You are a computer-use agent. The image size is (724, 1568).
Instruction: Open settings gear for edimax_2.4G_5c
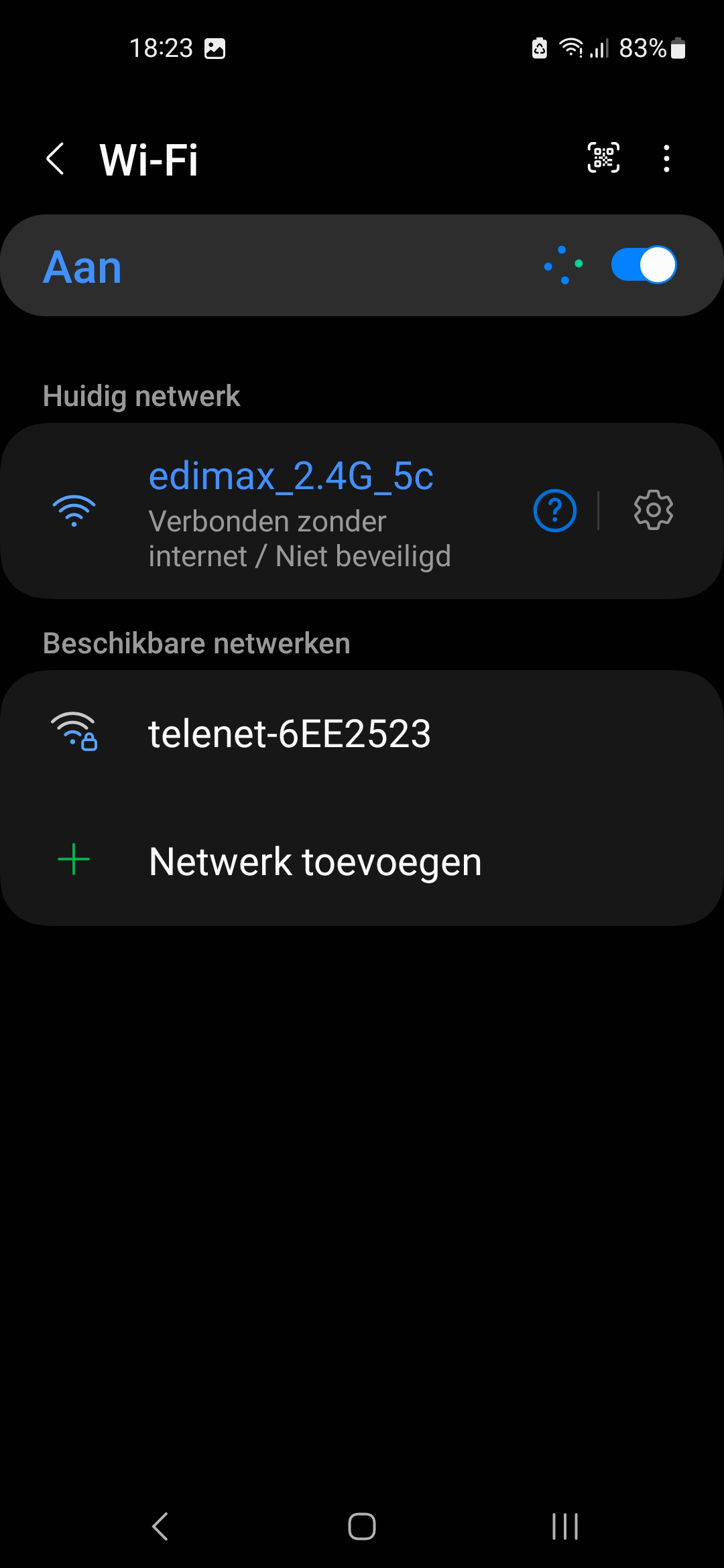(x=654, y=511)
